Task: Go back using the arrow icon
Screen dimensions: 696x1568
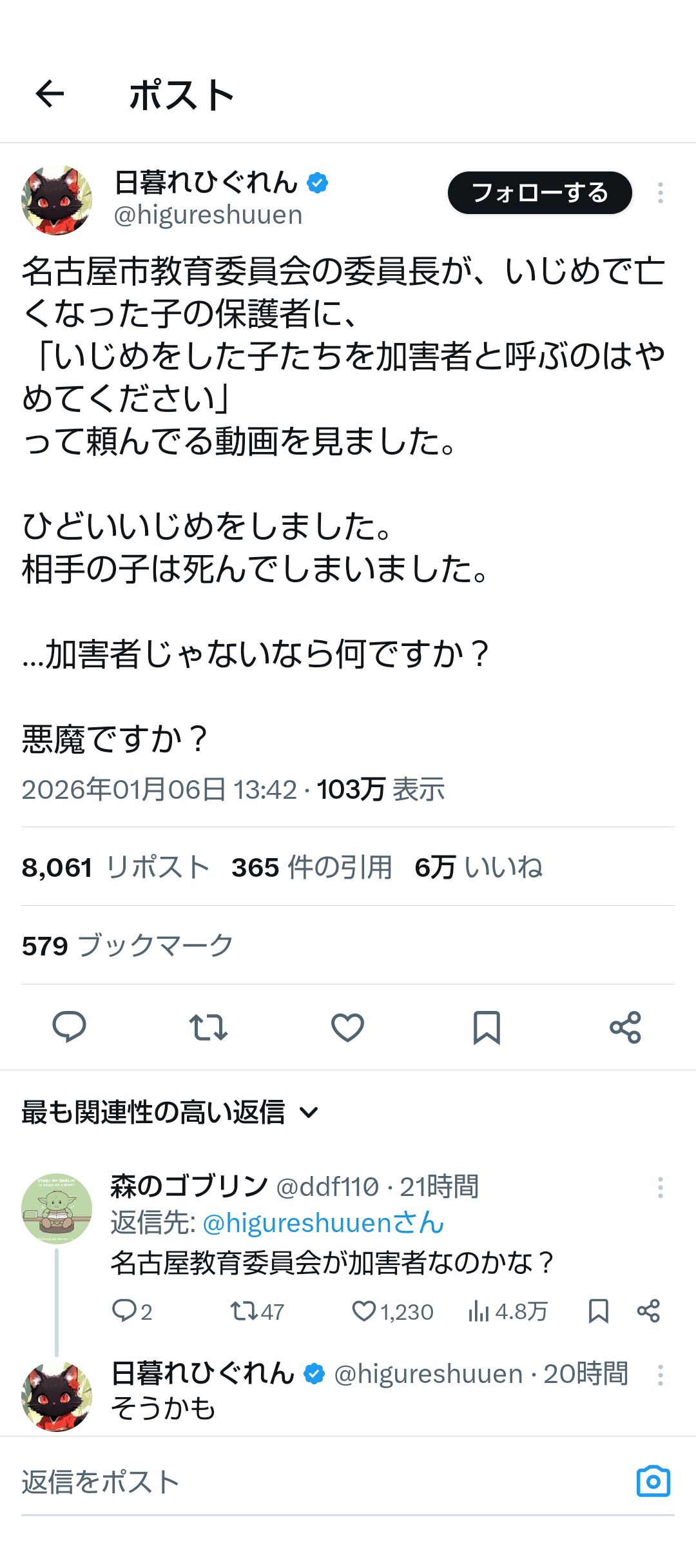Action: point(50,95)
